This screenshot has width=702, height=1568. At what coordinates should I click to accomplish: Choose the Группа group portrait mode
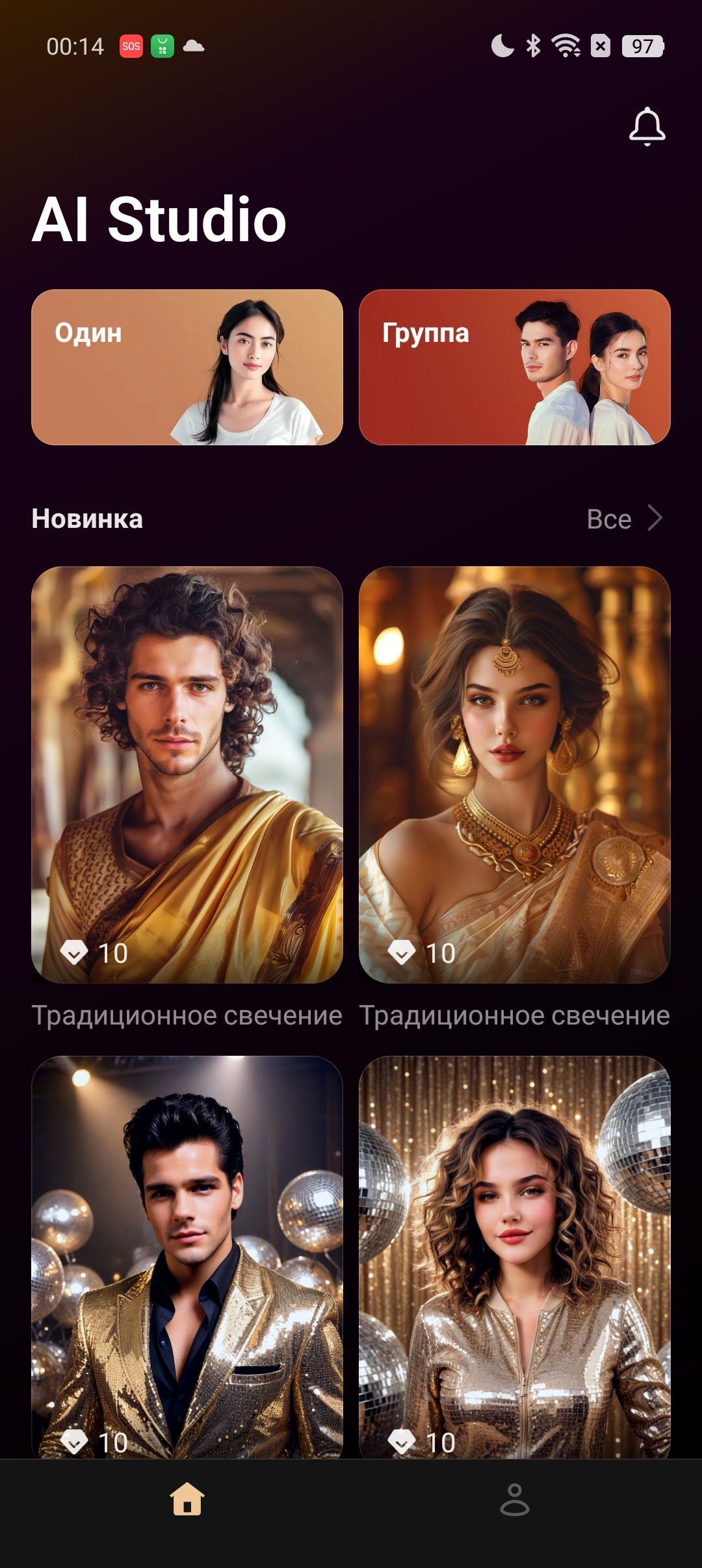point(514,367)
